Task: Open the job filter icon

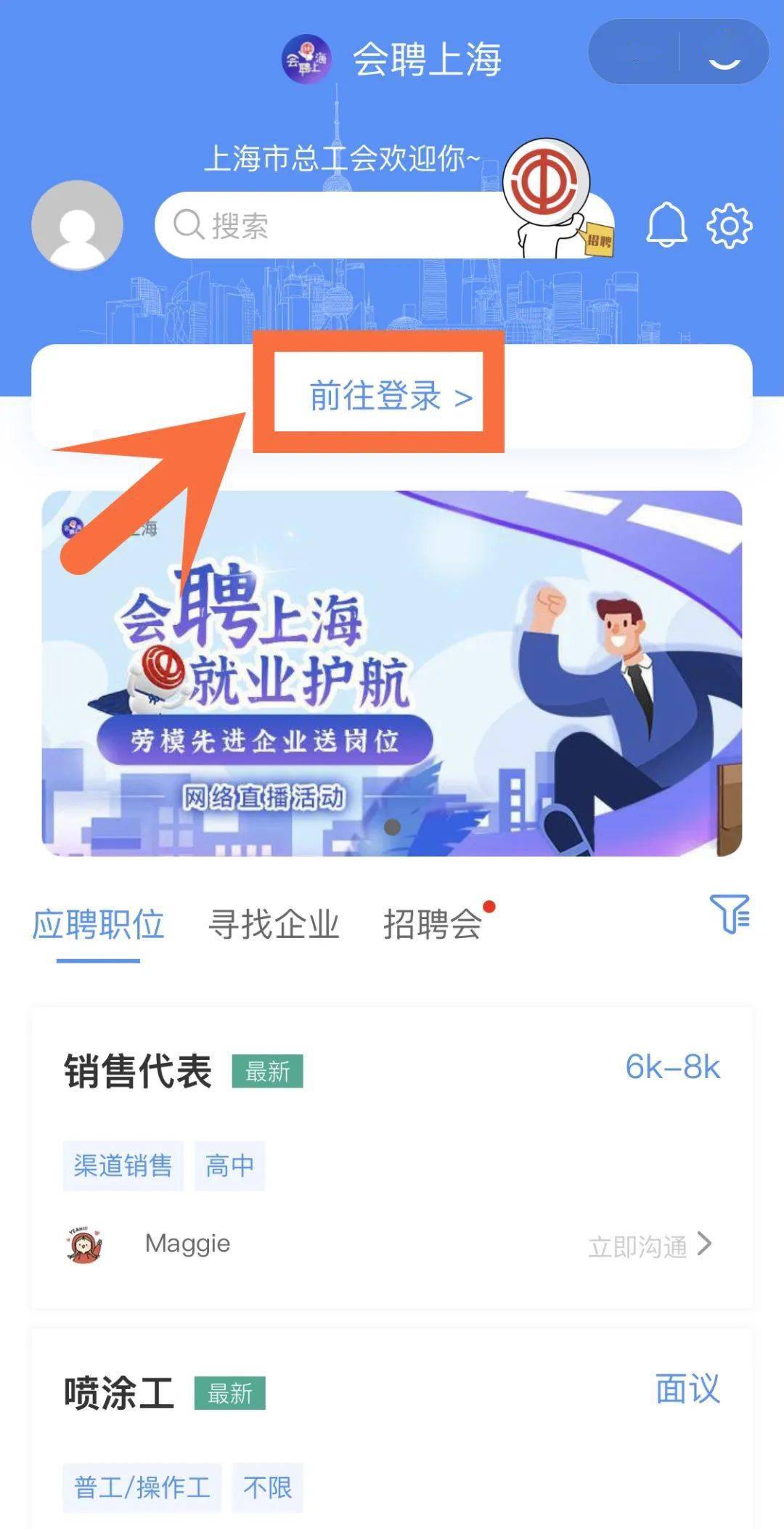Action: [730, 915]
